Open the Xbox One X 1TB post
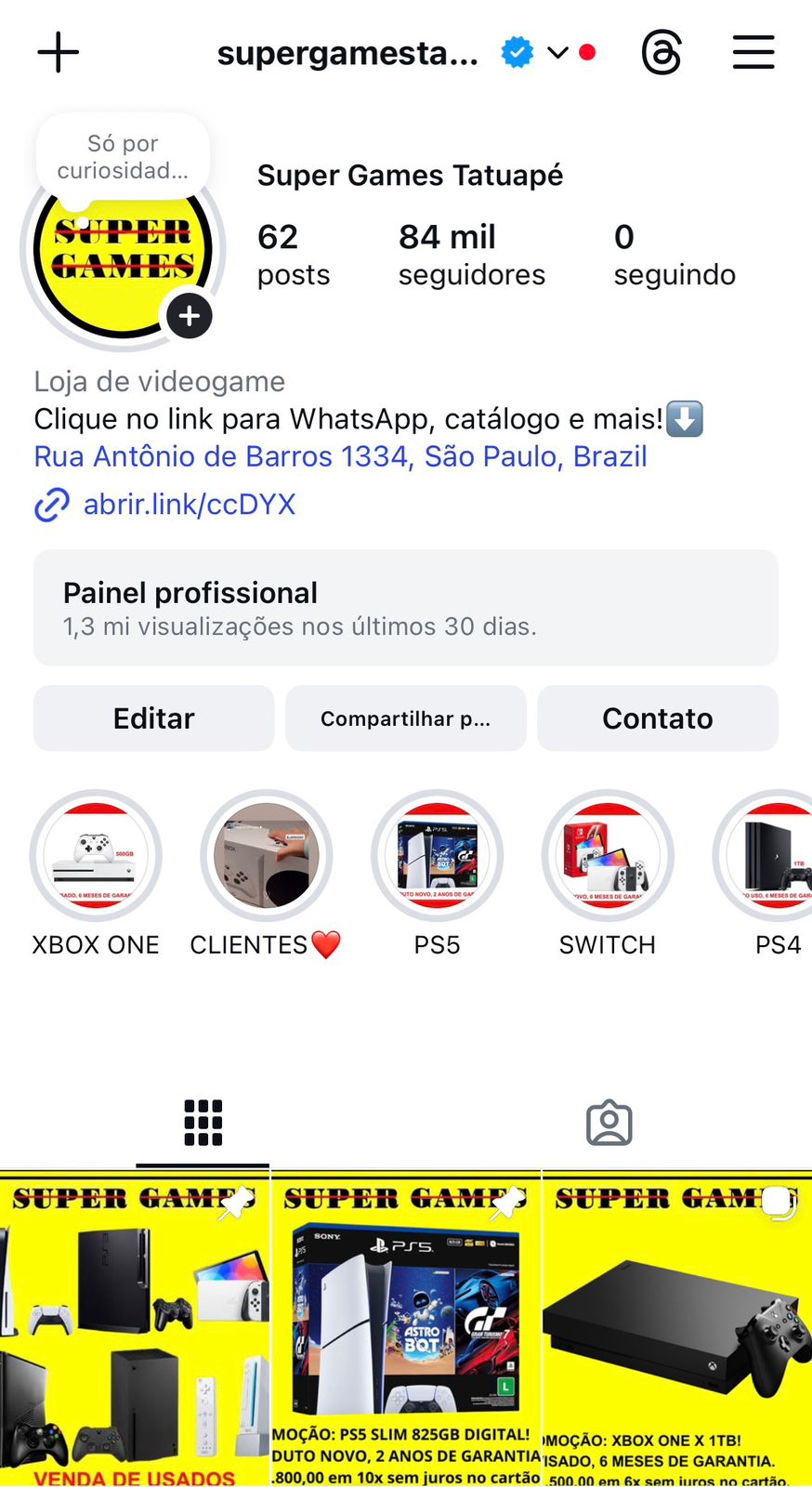 click(x=677, y=1329)
